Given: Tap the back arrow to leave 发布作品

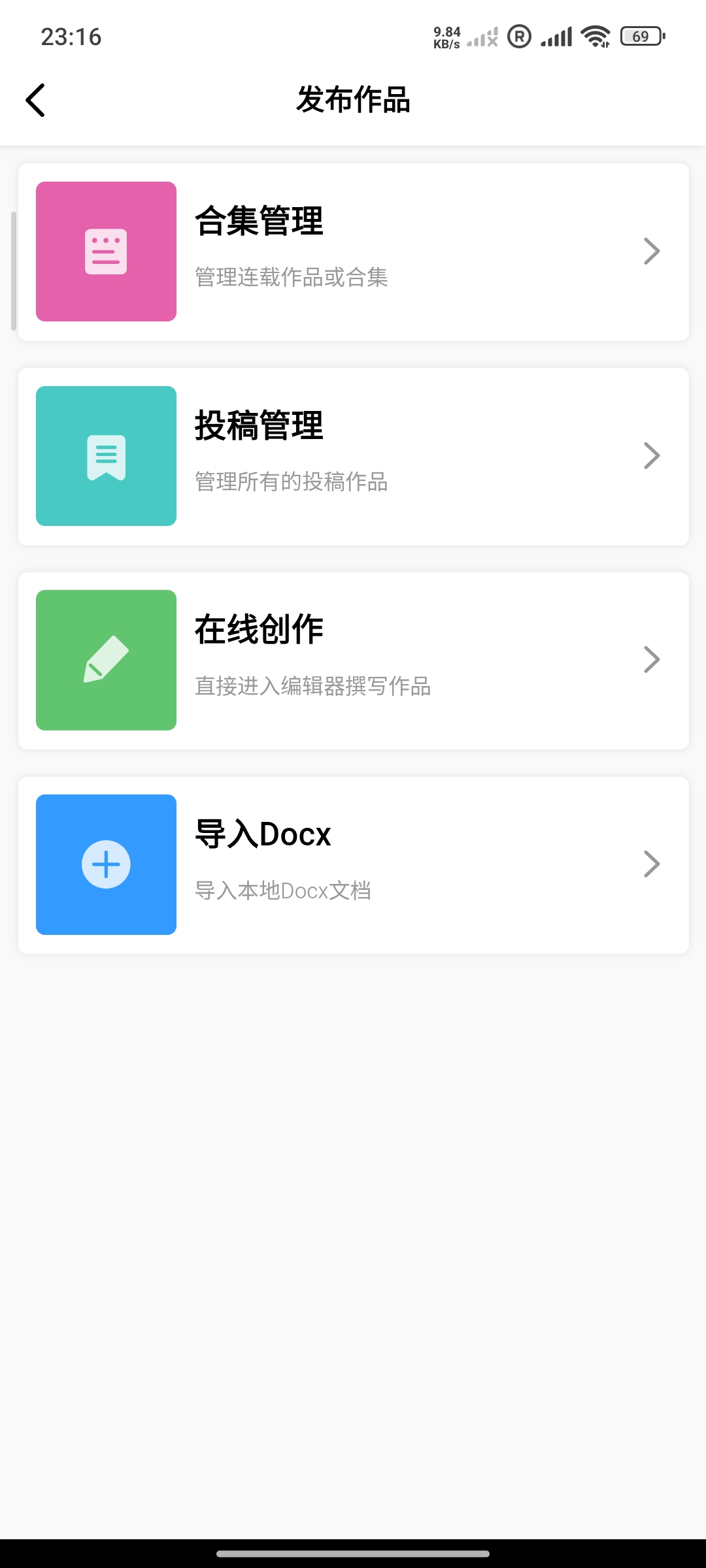Looking at the screenshot, I should [x=36, y=101].
